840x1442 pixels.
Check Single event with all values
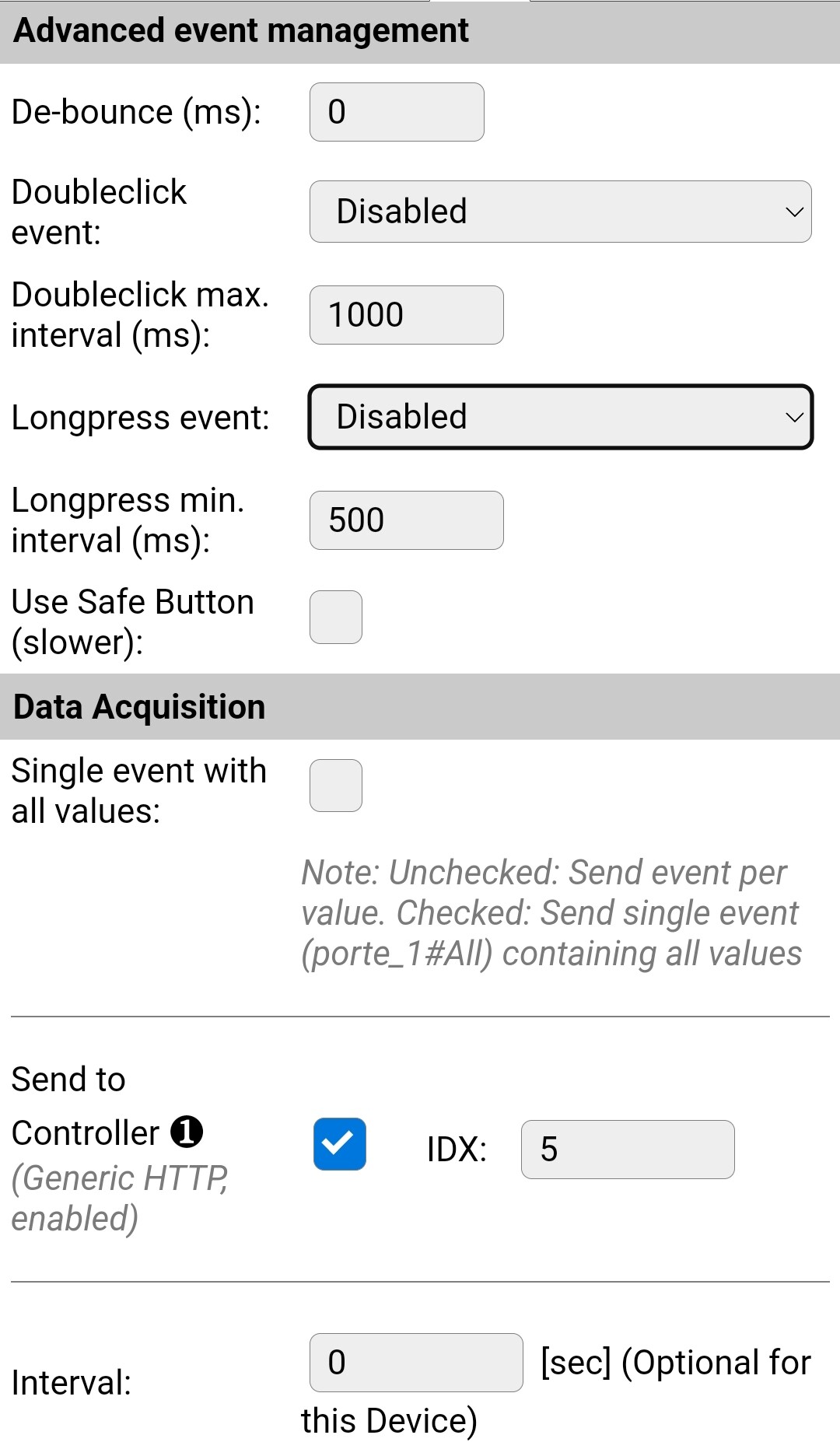pos(336,786)
